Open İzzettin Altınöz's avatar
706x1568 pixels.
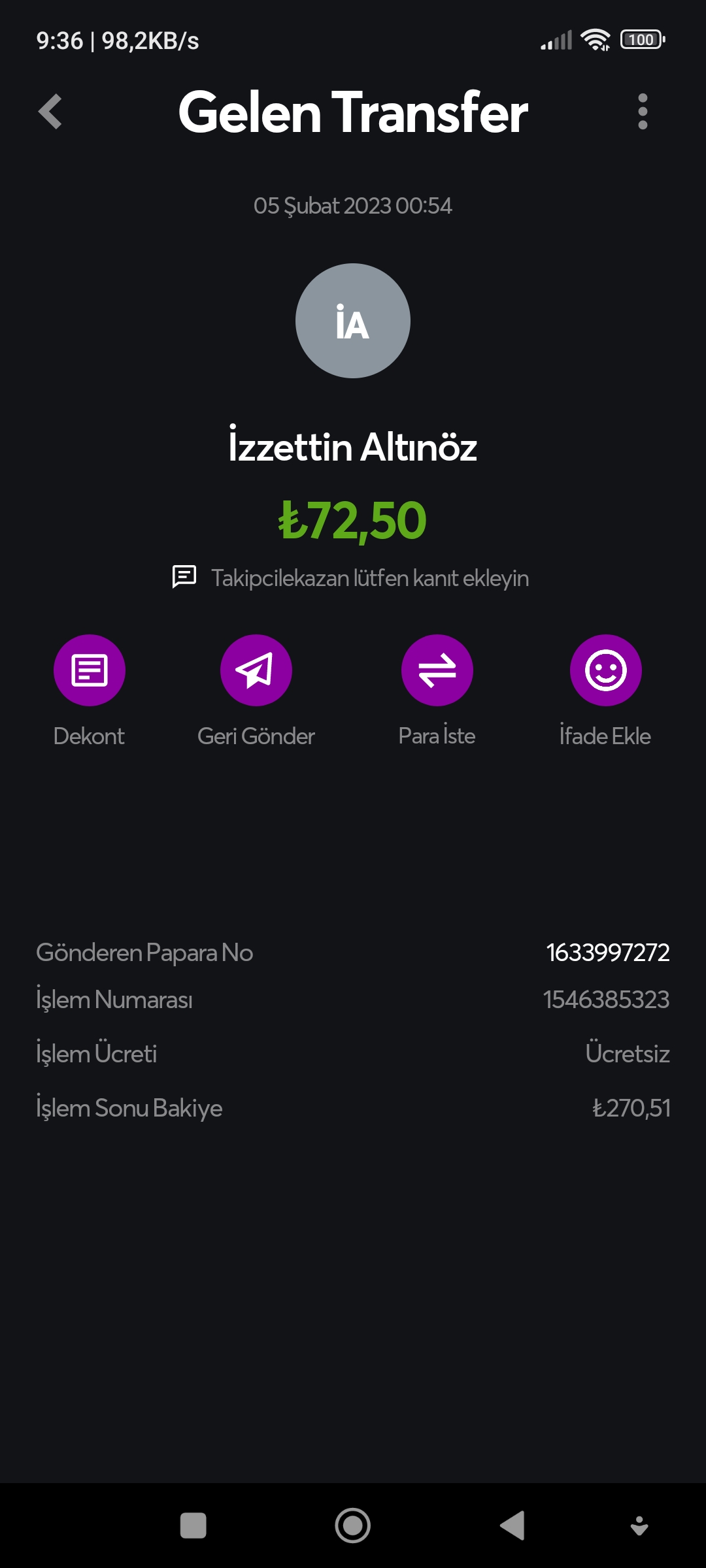(353, 321)
